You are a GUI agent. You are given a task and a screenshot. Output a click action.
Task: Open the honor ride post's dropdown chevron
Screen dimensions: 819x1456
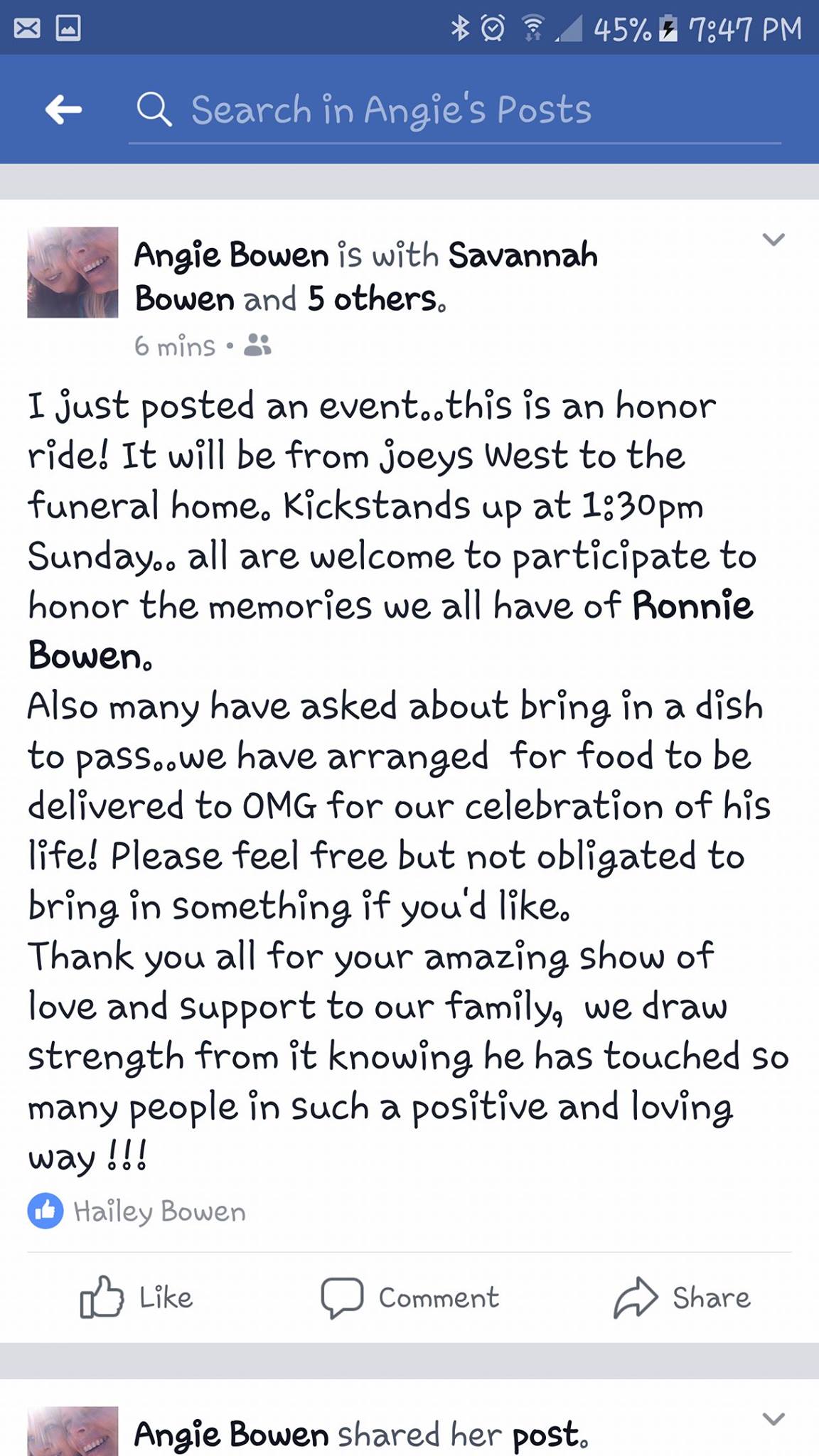[773, 240]
